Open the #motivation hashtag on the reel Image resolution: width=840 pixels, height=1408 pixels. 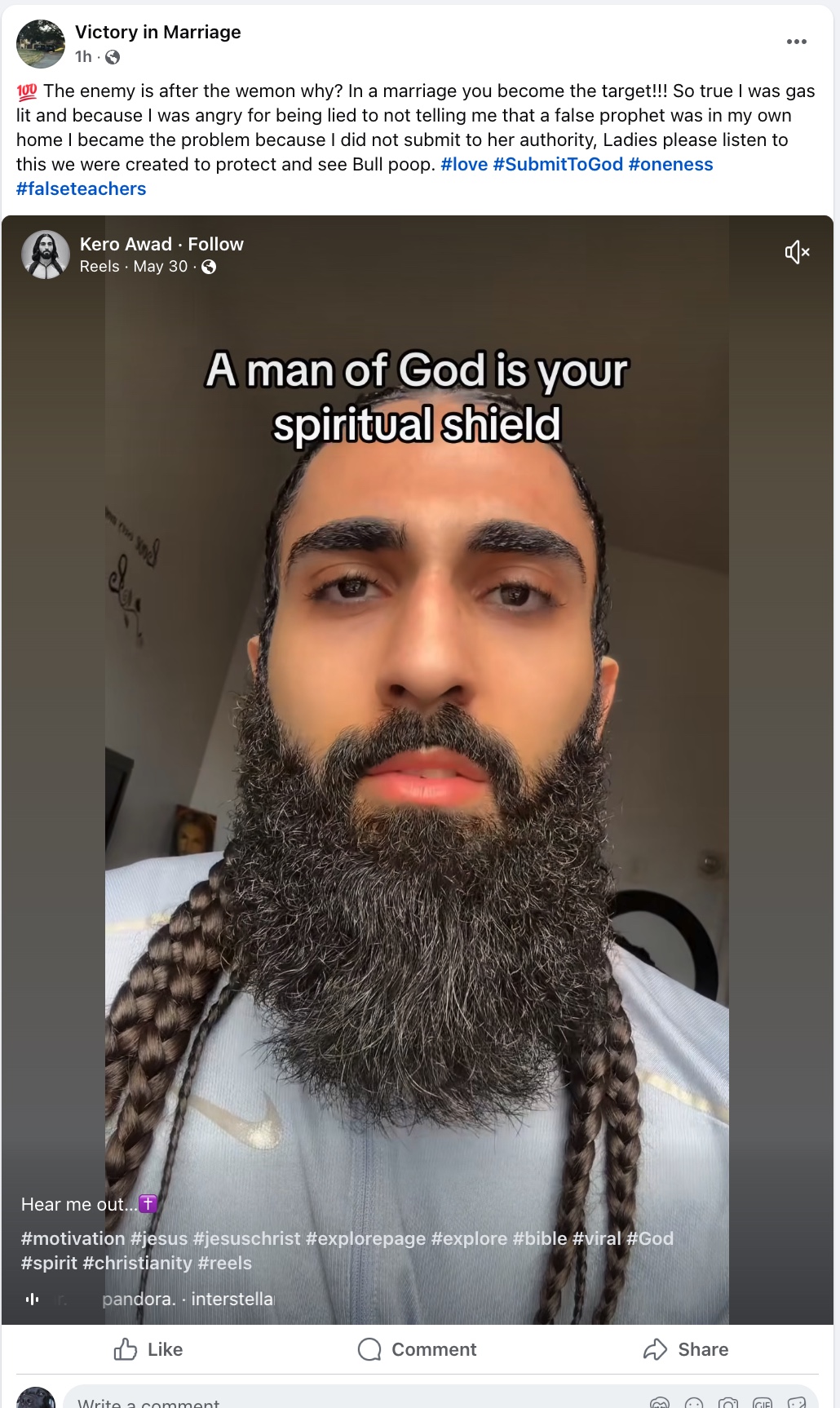tap(73, 1238)
